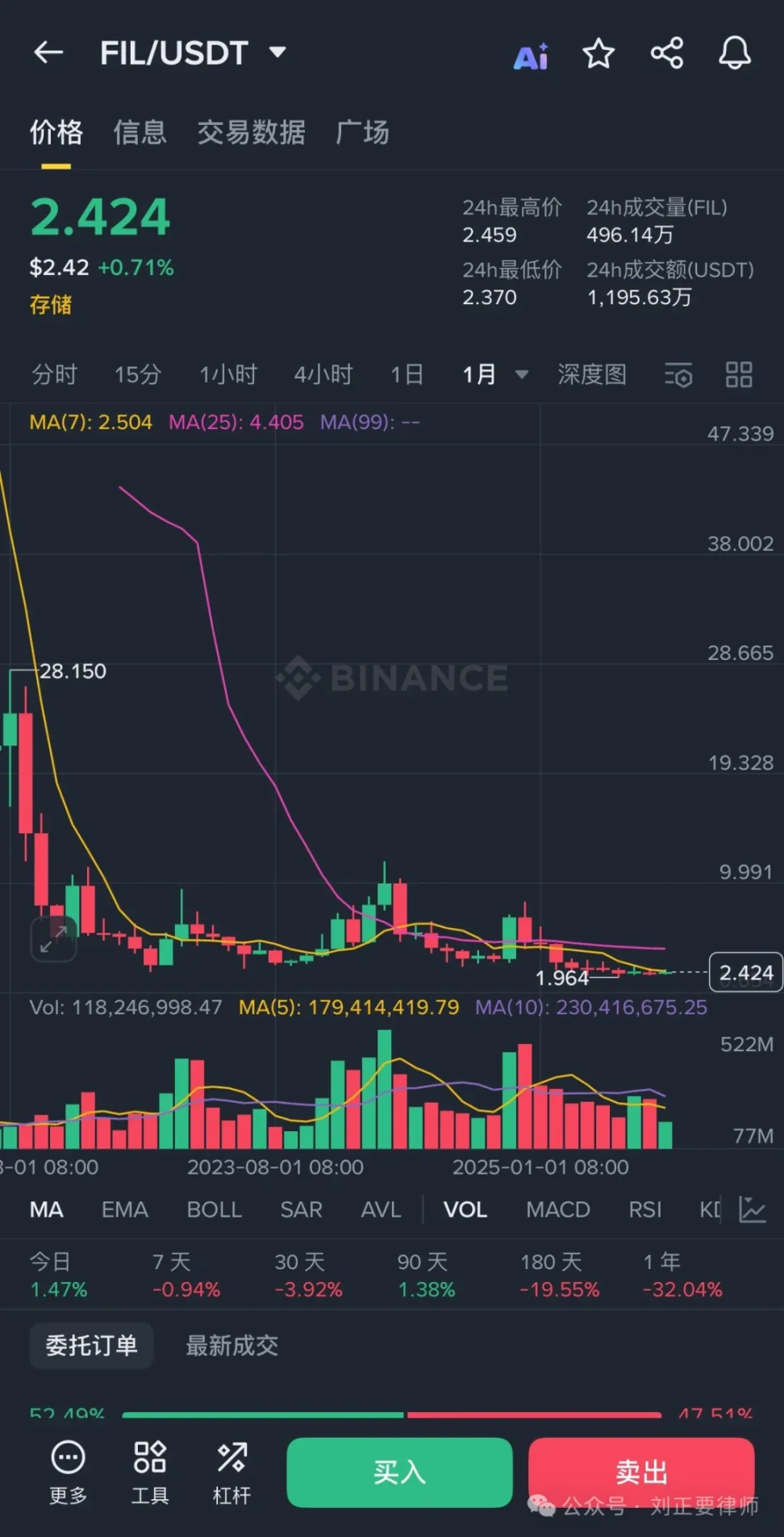The height and width of the screenshot is (1537, 784).
Task: Select the MACD indicator
Action: pyautogui.click(x=557, y=1209)
